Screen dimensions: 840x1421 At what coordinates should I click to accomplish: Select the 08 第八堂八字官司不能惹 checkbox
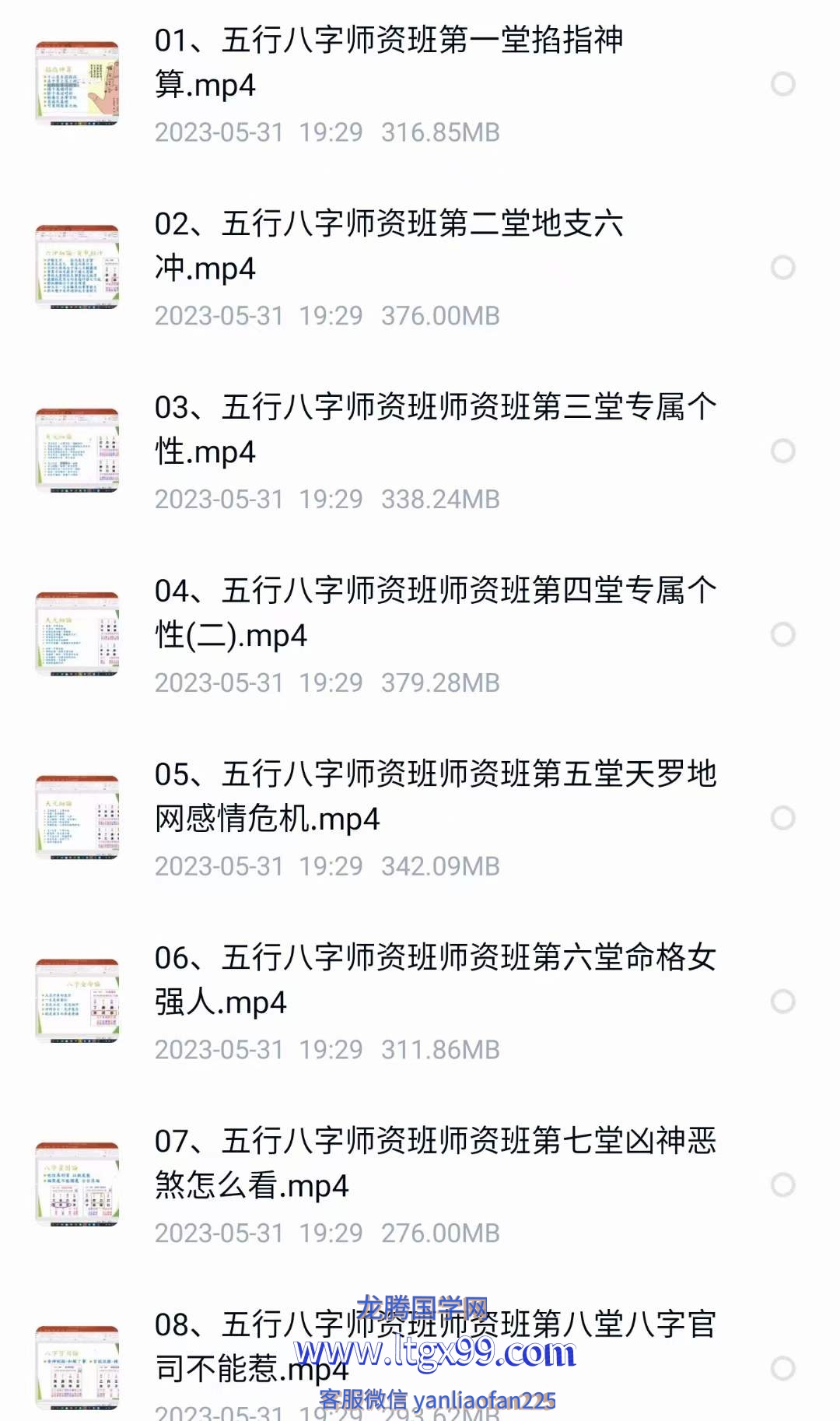coord(782,1368)
